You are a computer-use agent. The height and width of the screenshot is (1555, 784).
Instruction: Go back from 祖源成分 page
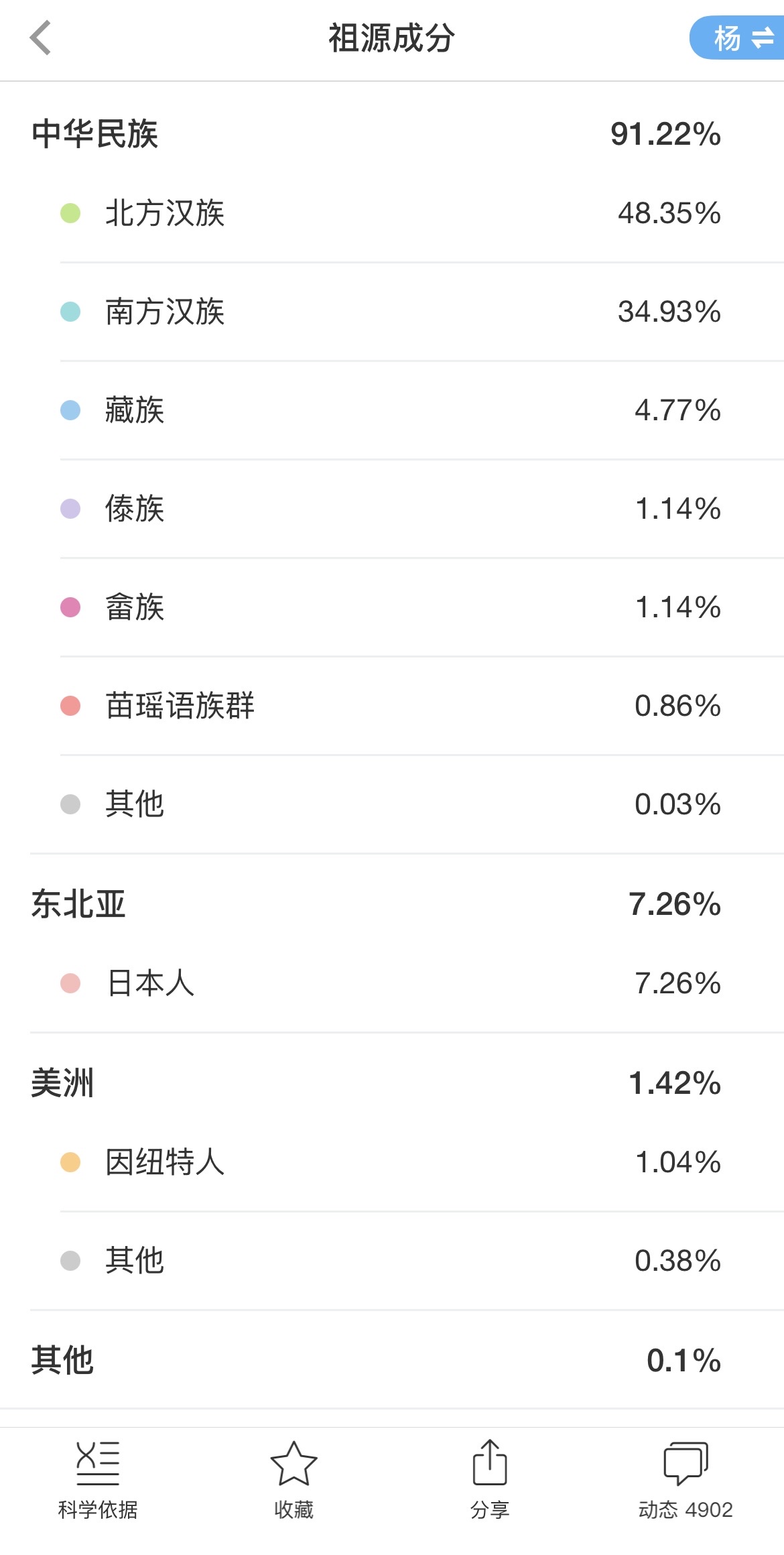click(40, 38)
